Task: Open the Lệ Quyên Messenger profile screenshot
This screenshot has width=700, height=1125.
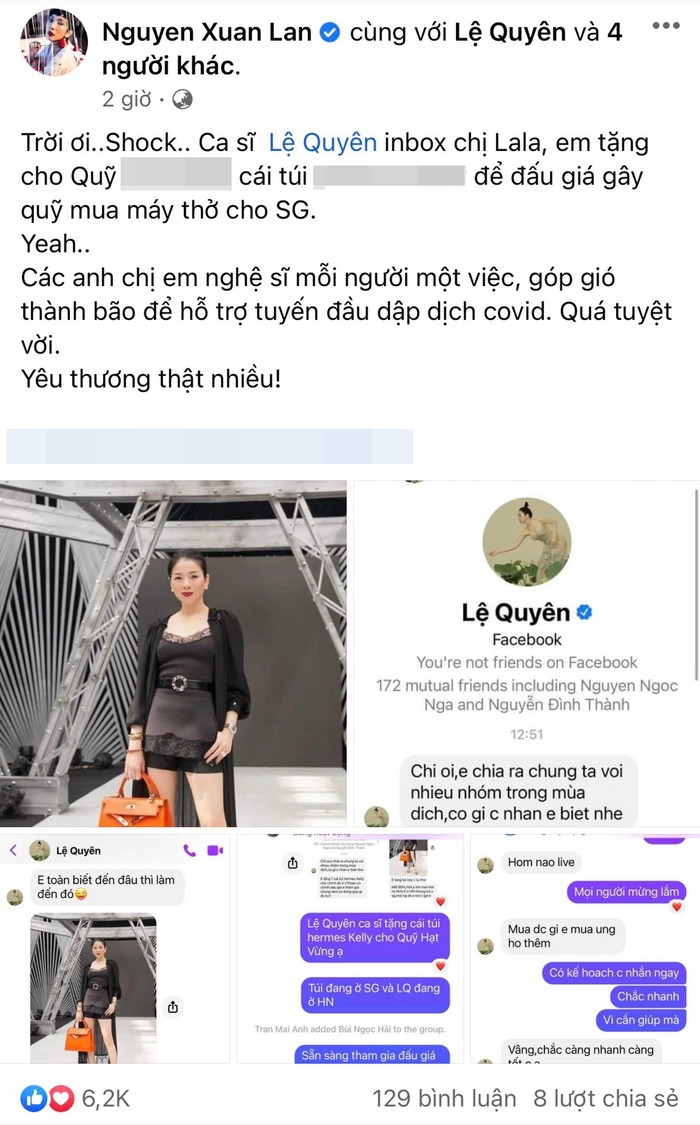Action: [527, 653]
